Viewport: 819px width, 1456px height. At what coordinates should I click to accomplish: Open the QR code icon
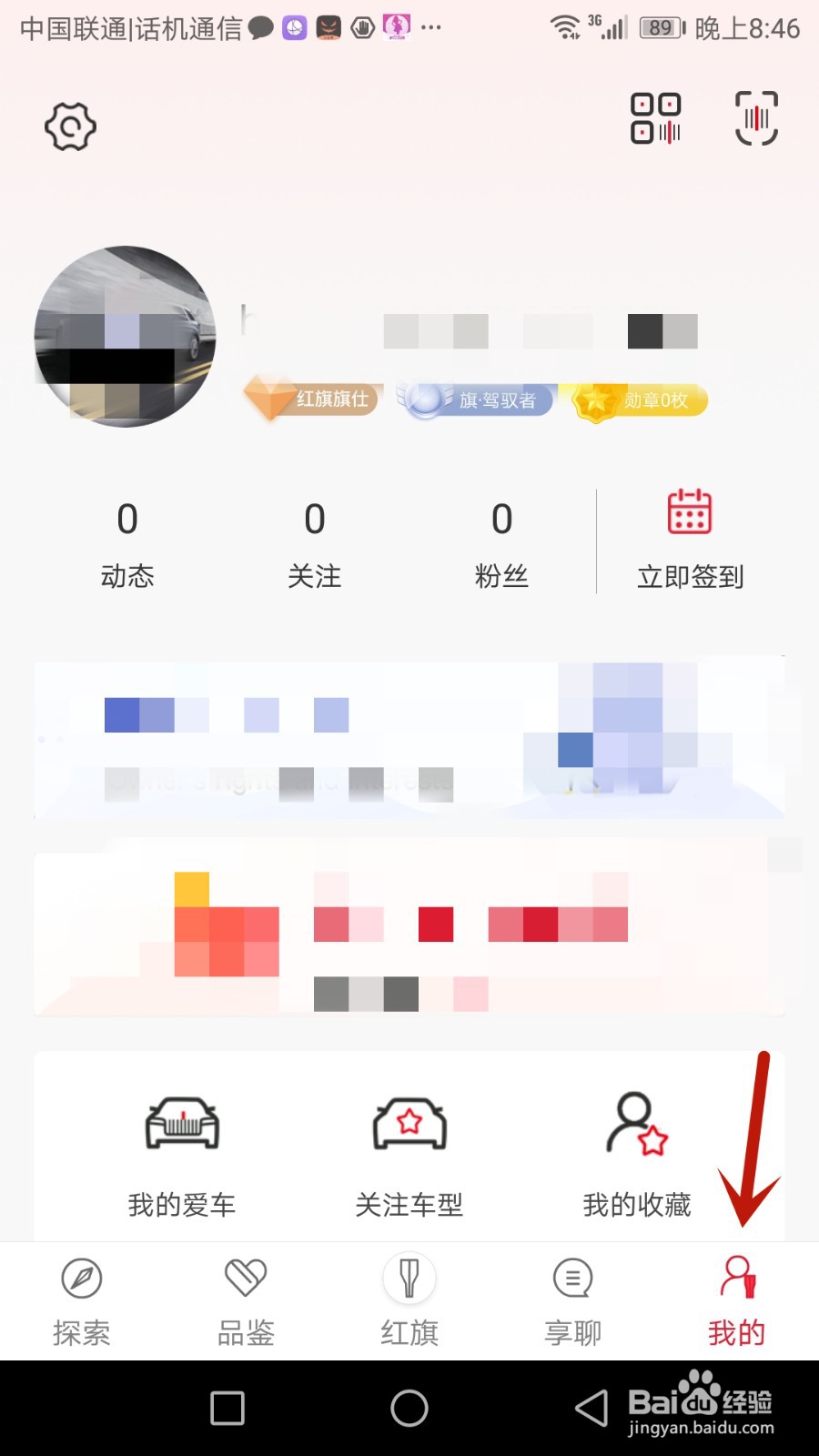click(657, 118)
